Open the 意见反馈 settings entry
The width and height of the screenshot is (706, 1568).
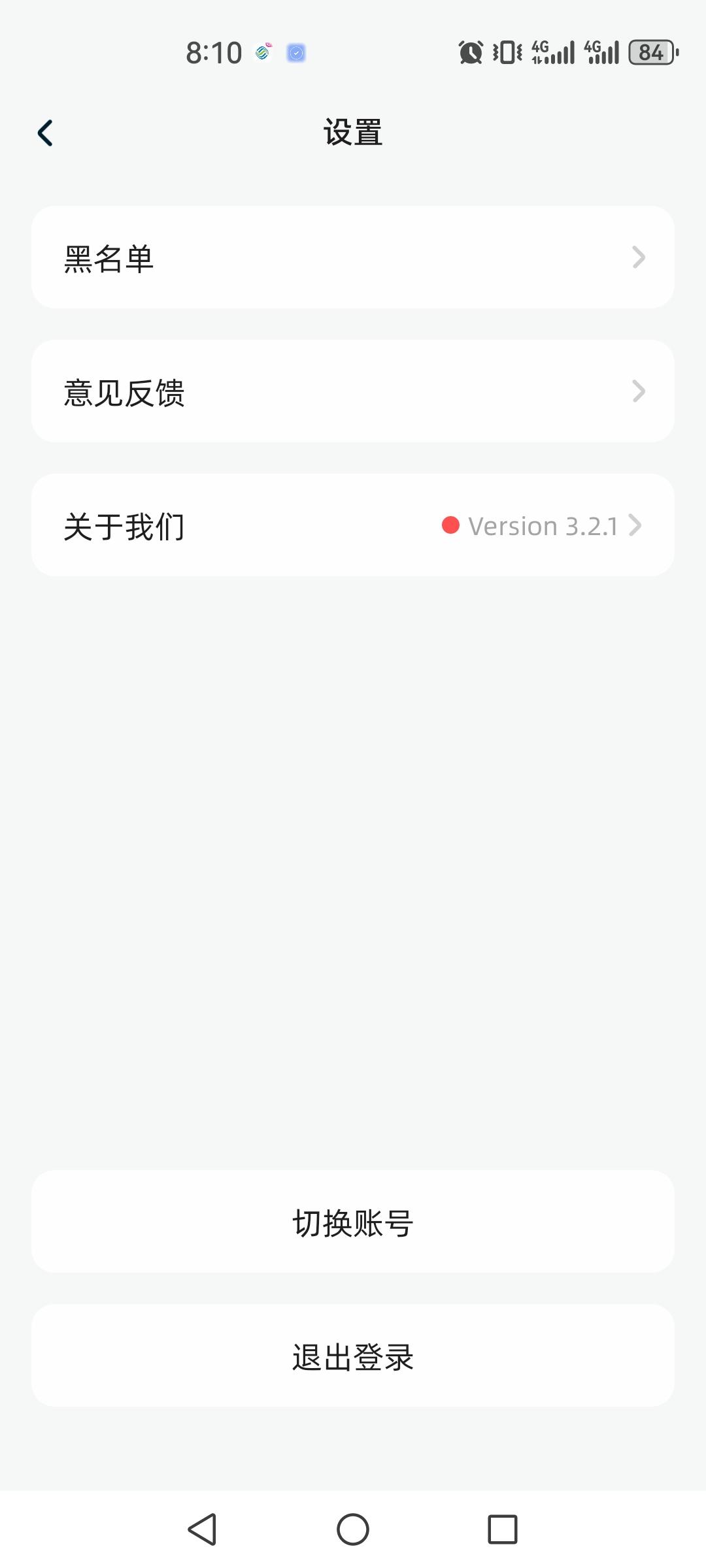124,391
